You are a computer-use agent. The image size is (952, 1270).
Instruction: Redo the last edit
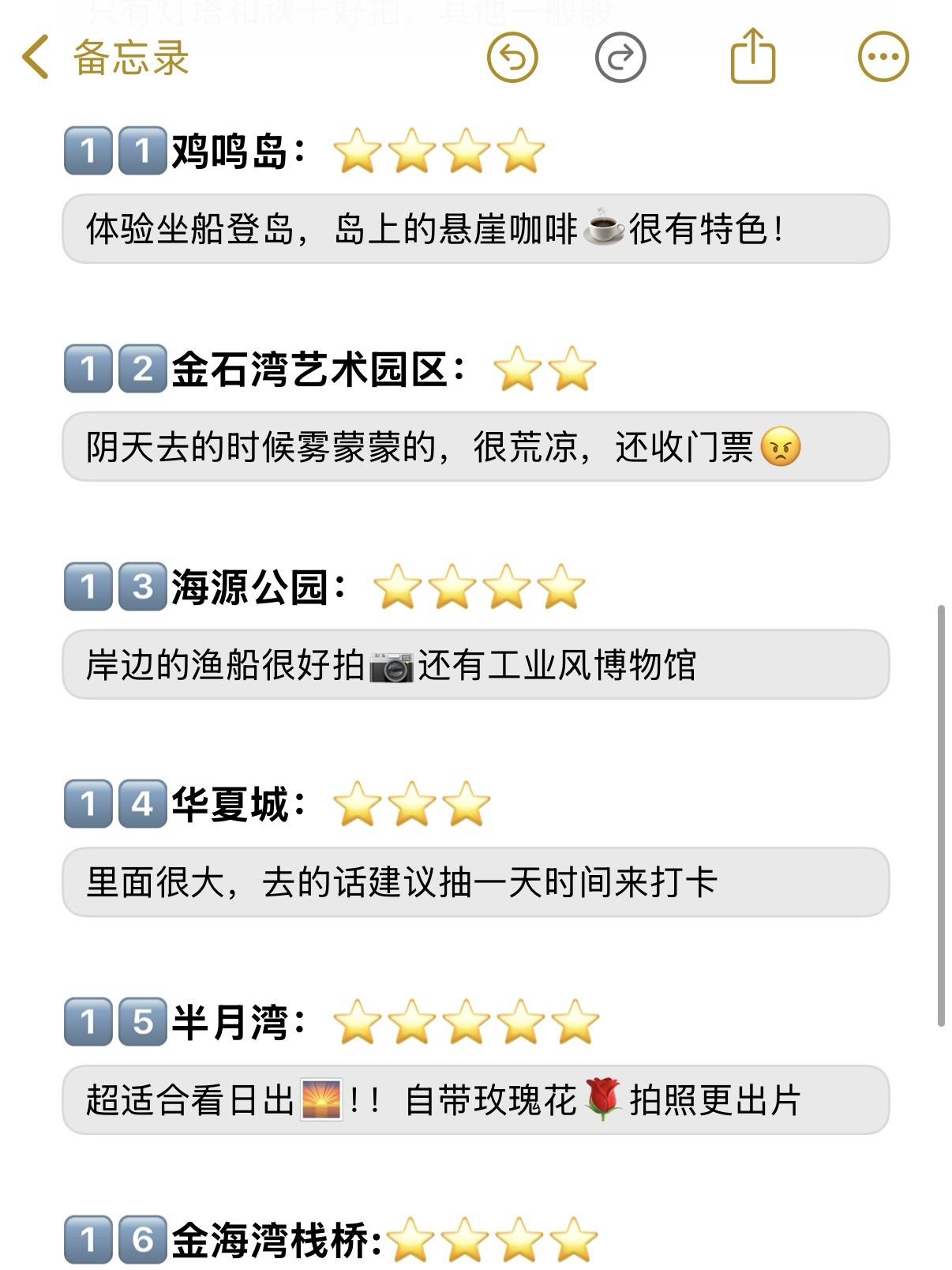point(620,58)
